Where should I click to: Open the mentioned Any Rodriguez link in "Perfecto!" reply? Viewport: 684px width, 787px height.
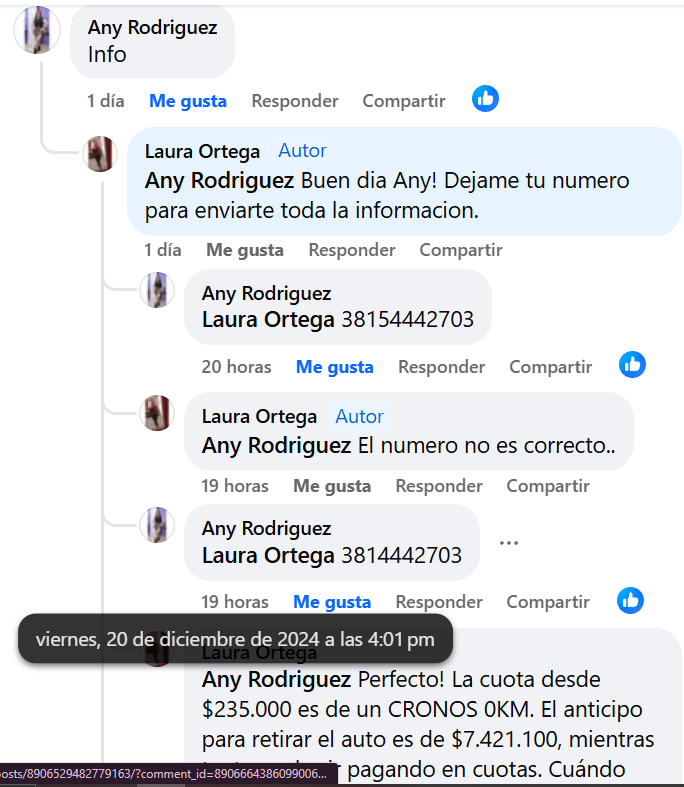pyautogui.click(x=276, y=680)
